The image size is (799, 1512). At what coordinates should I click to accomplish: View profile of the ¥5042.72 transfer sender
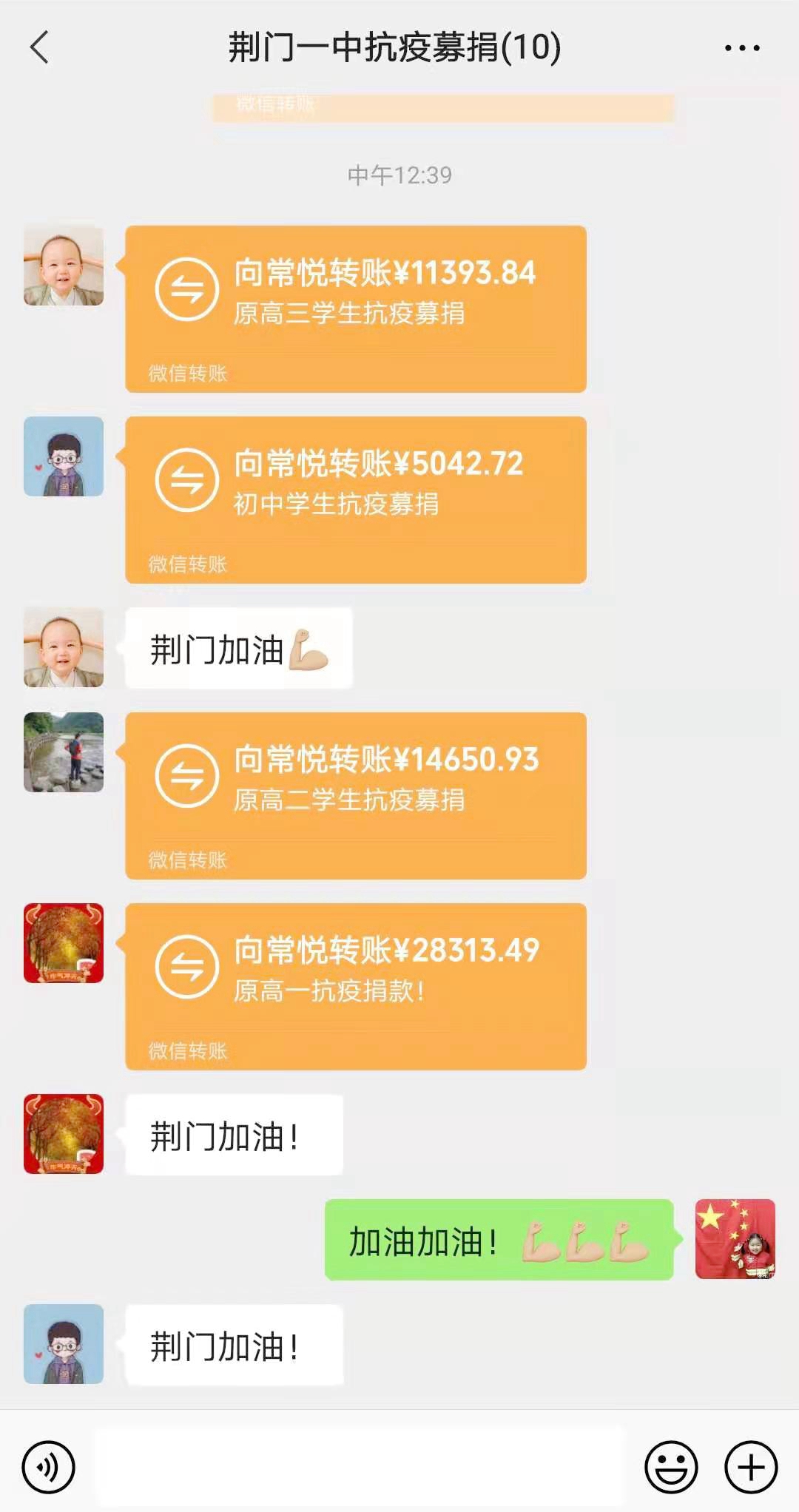[x=64, y=456]
